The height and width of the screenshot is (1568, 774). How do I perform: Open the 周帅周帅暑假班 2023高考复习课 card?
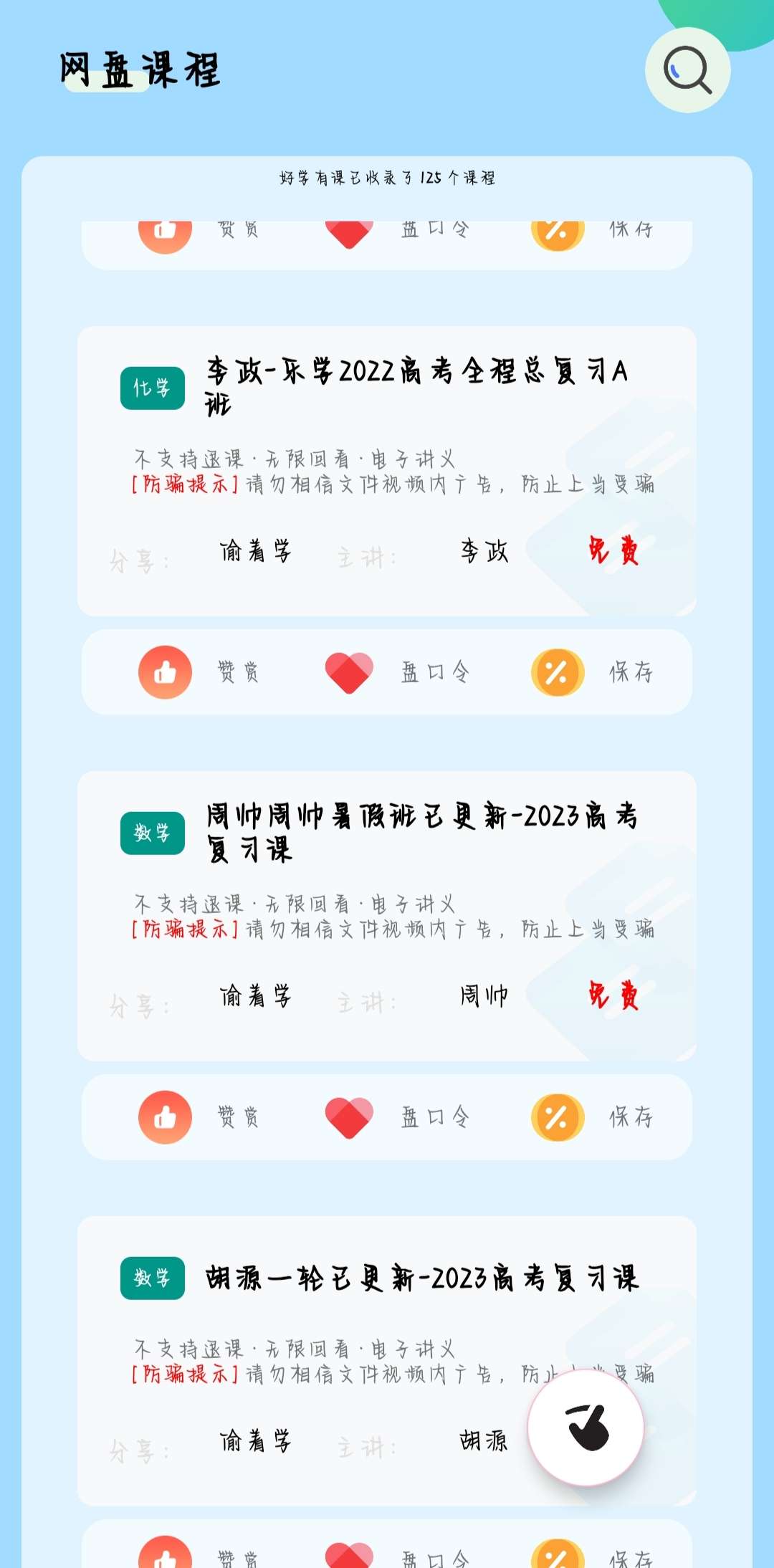pyautogui.click(x=387, y=916)
